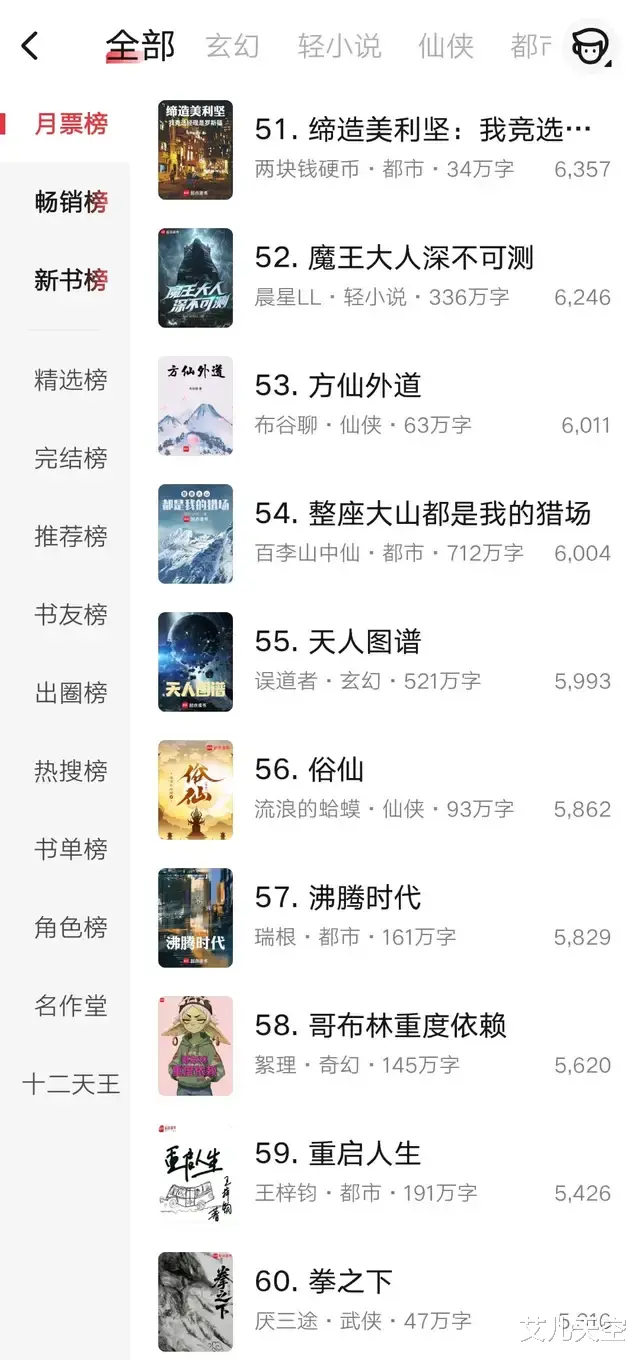Switch to 新书榜 ranking
Screen dimensions: 640x1360
pos(70,280)
